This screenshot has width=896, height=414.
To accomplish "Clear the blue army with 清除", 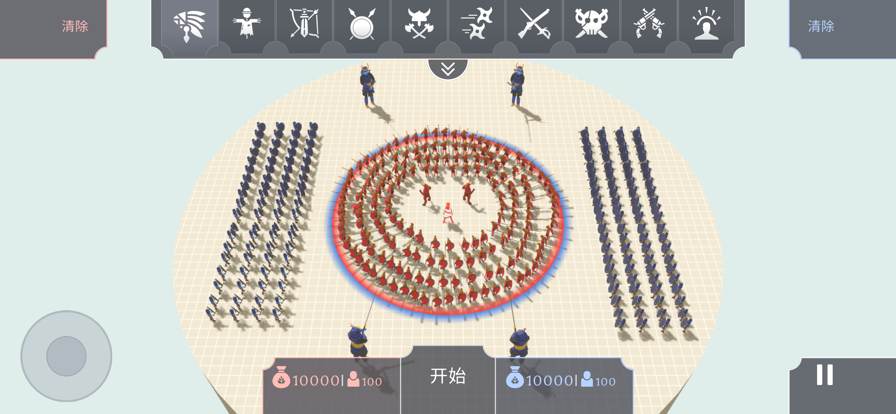I will point(821,26).
